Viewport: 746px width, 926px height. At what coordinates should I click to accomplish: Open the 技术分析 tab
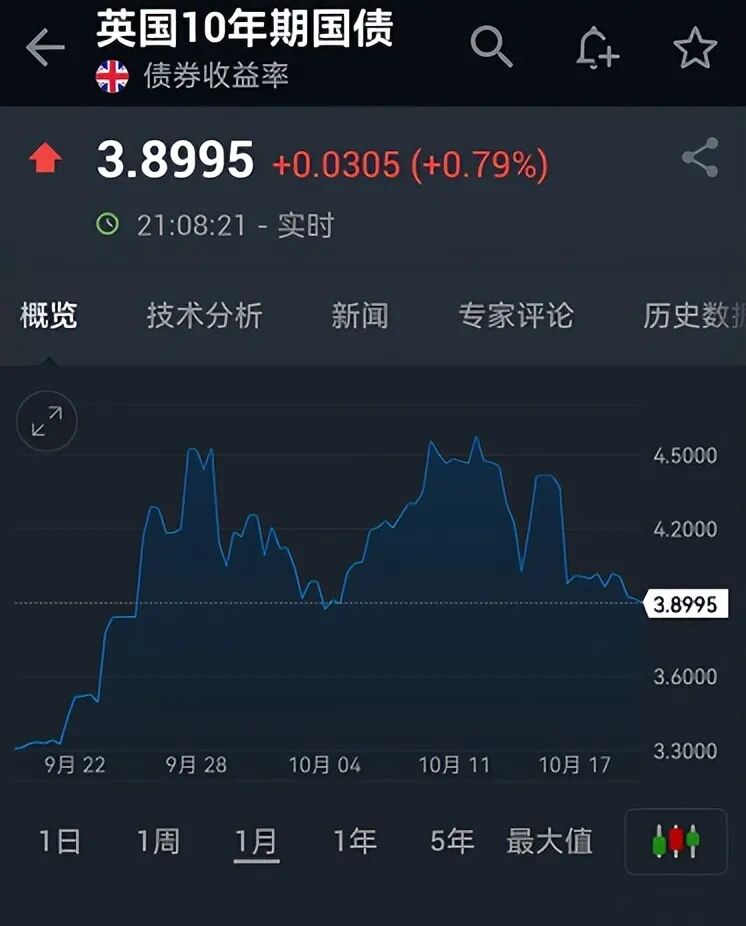coord(204,316)
